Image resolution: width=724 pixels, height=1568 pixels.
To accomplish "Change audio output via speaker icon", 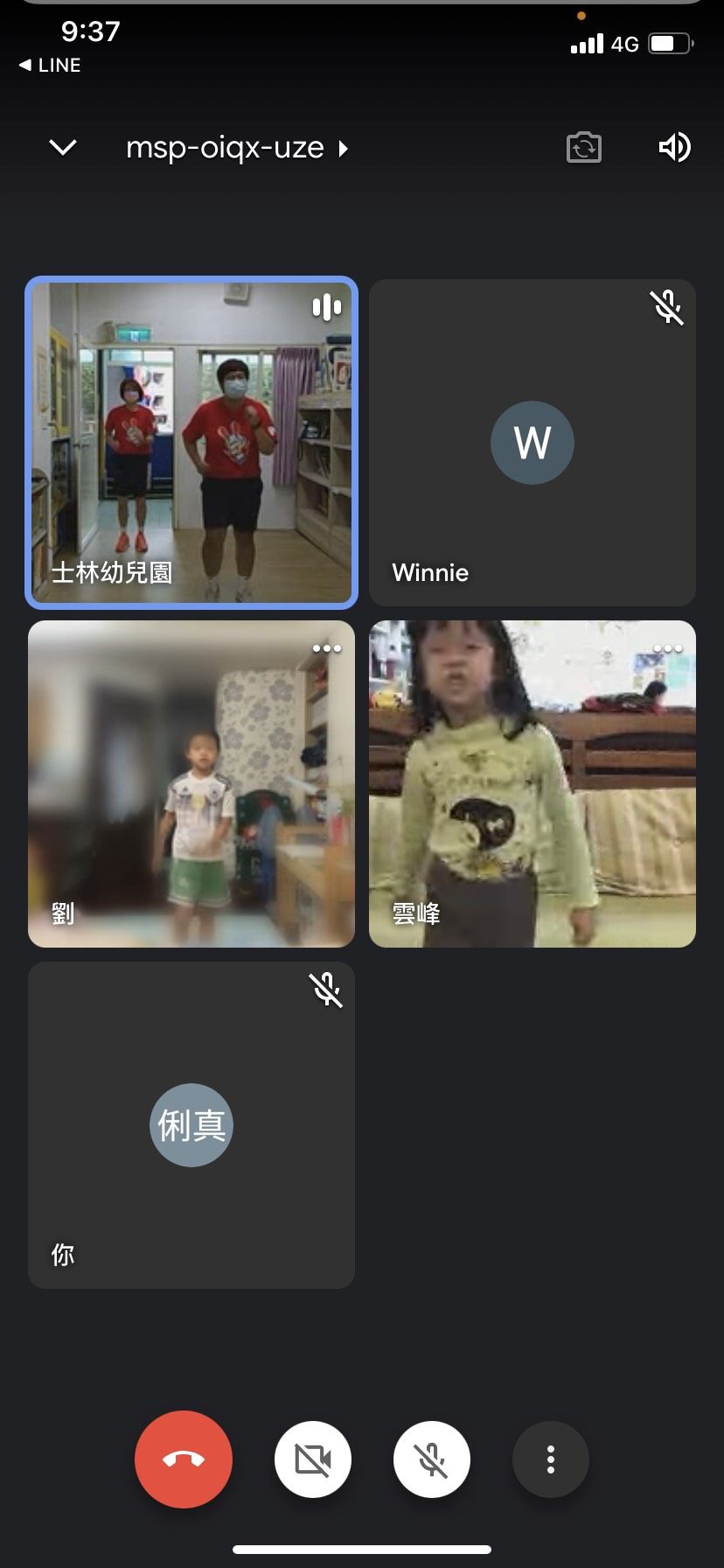I will coord(674,147).
